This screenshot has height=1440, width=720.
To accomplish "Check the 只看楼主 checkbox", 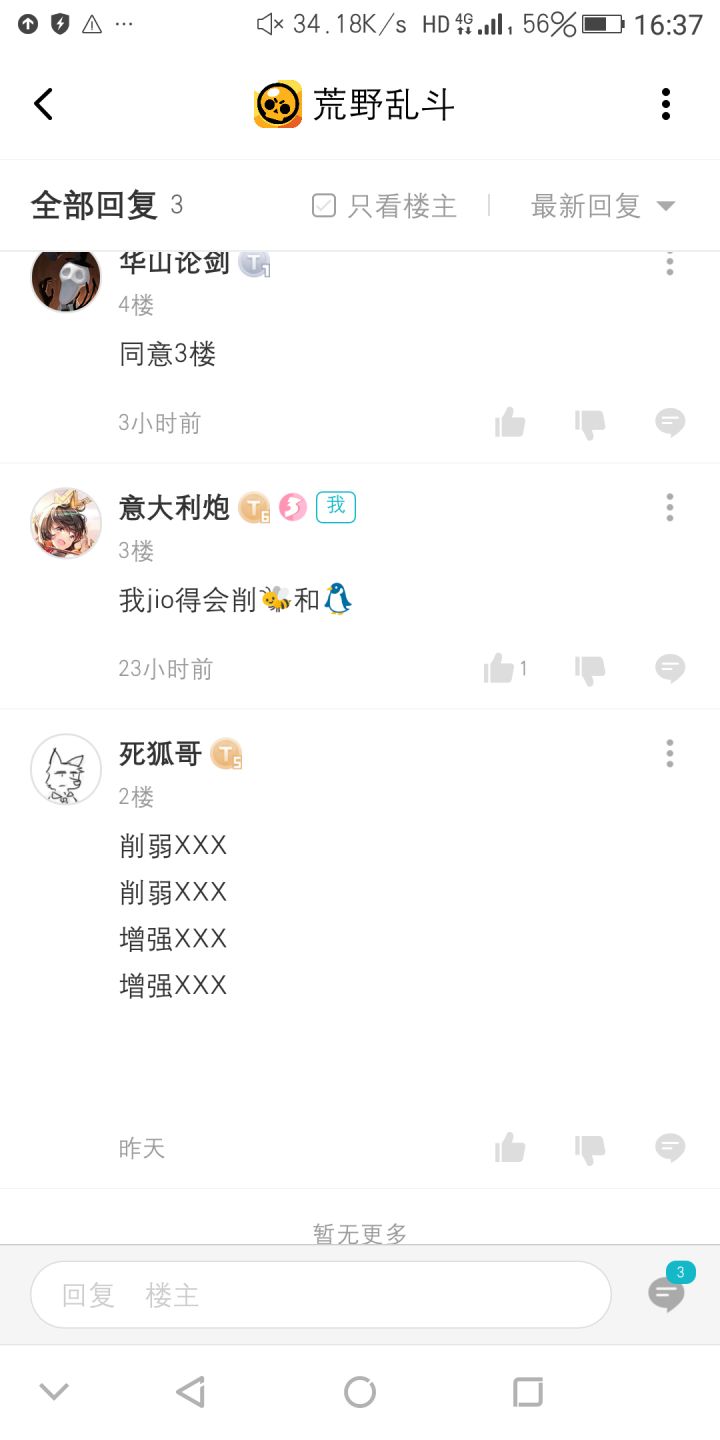I will click(x=323, y=206).
